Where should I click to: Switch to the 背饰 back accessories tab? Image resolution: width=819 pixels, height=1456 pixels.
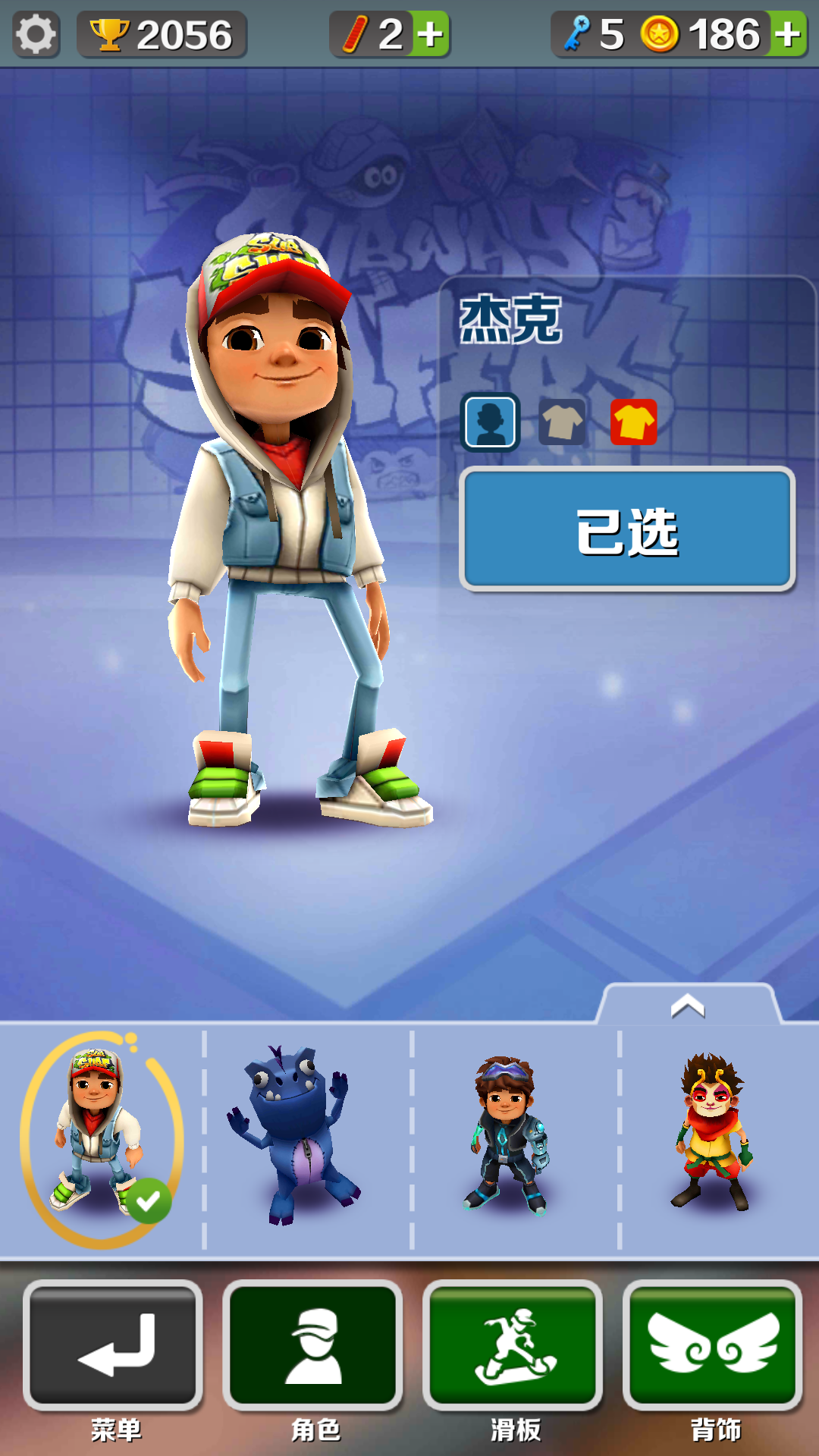[713, 1345]
